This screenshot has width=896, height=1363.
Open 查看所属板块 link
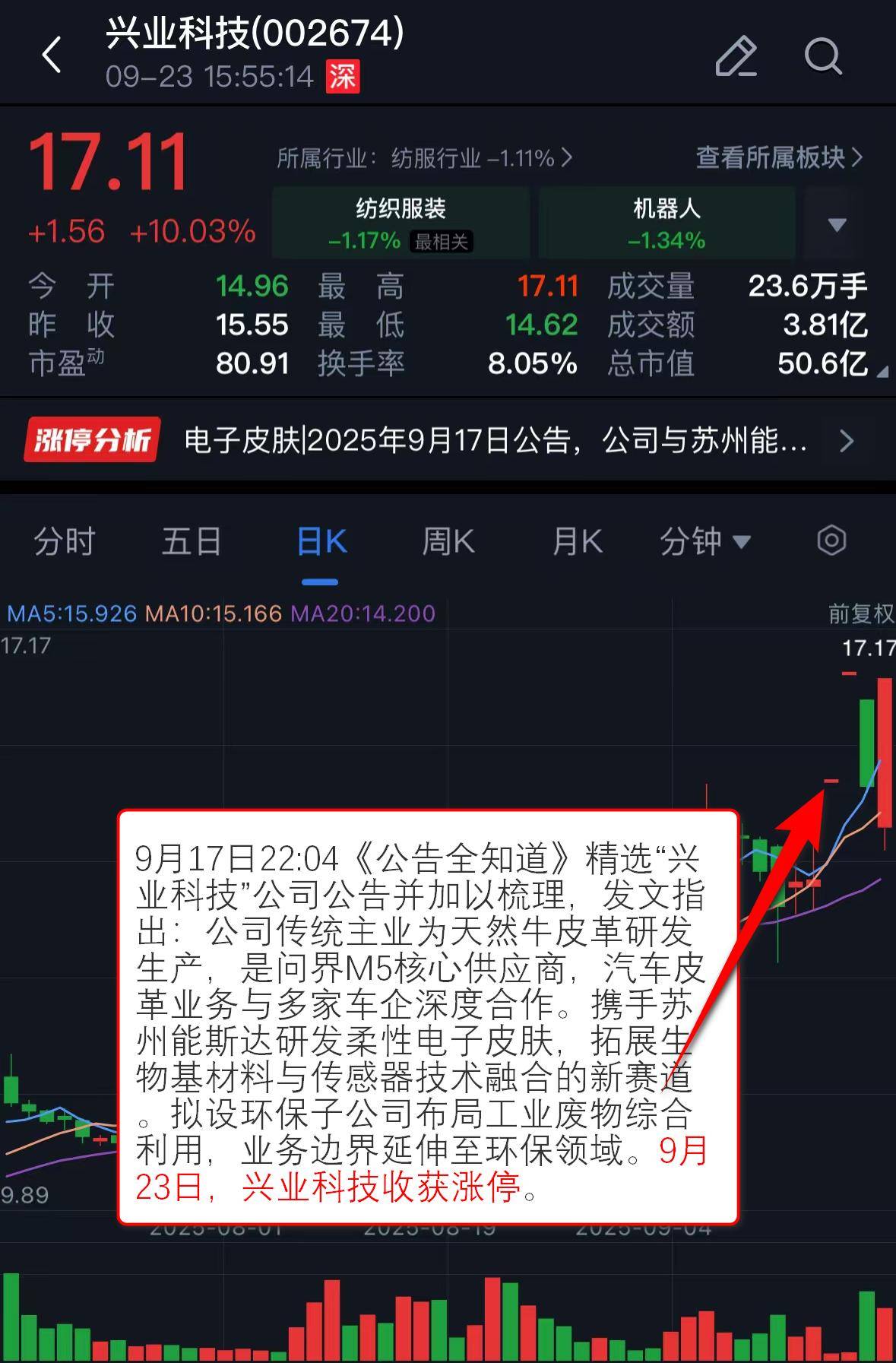(x=779, y=157)
